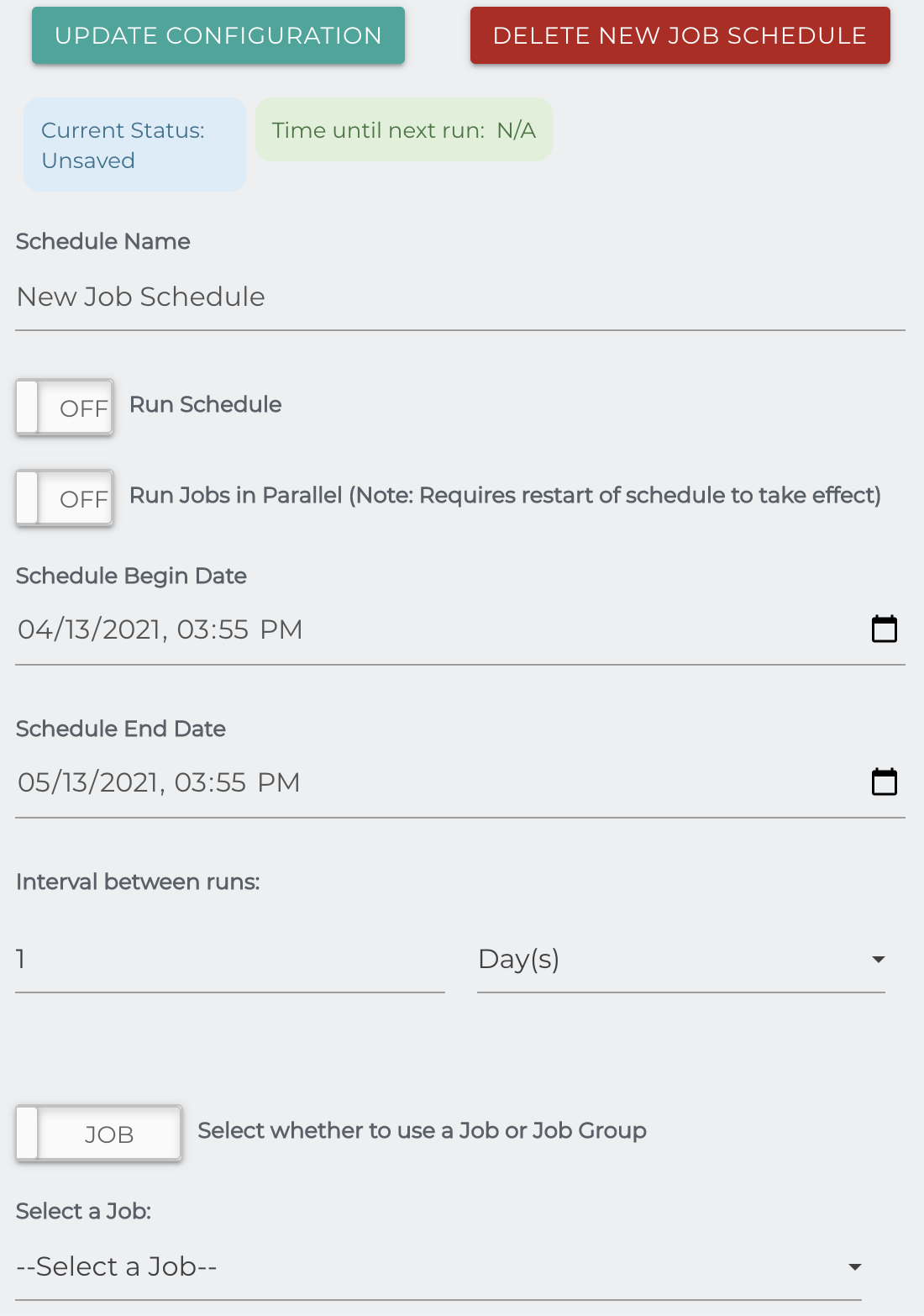The height and width of the screenshot is (1316, 924).
Task: Open the Select a Job dropdown
Action: tap(438, 1266)
